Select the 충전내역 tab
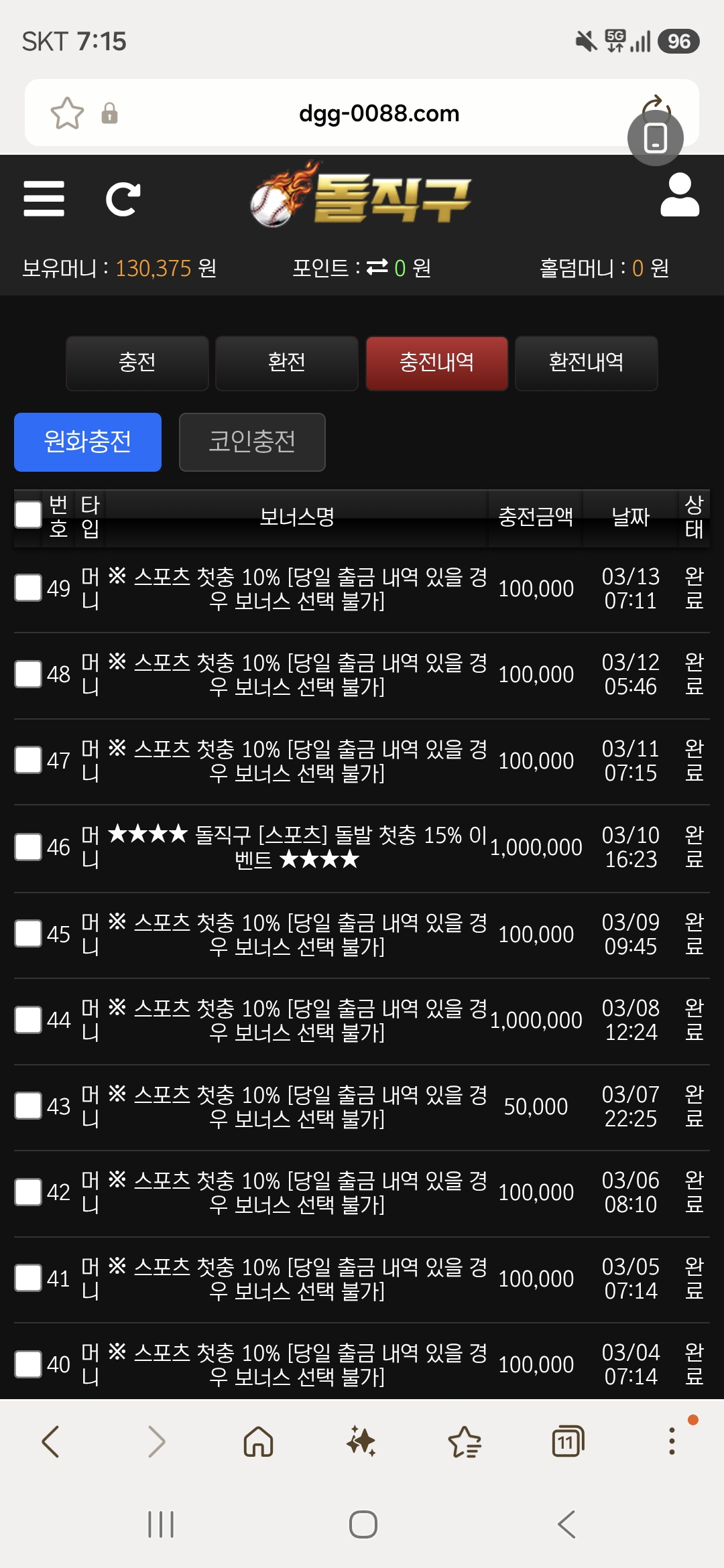Screen dimensions: 724x1568 click(x=436, y=363)
